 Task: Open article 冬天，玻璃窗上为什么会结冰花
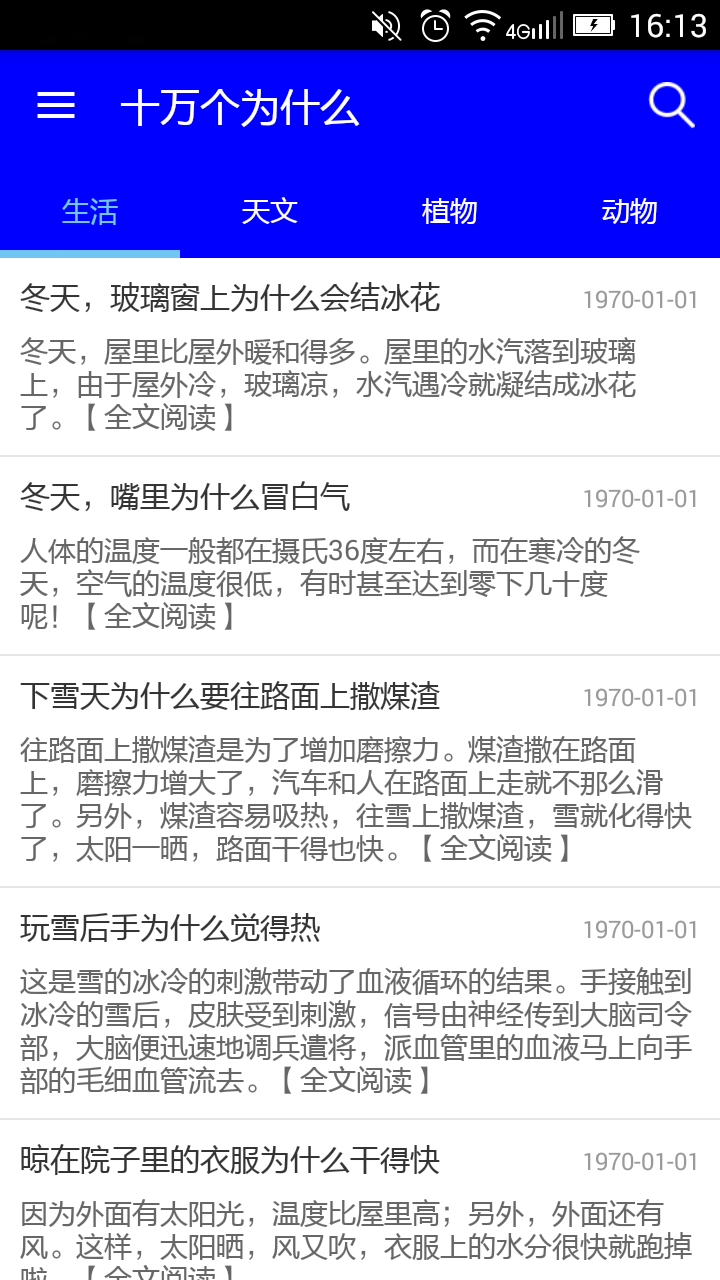(x=230, y=298)
